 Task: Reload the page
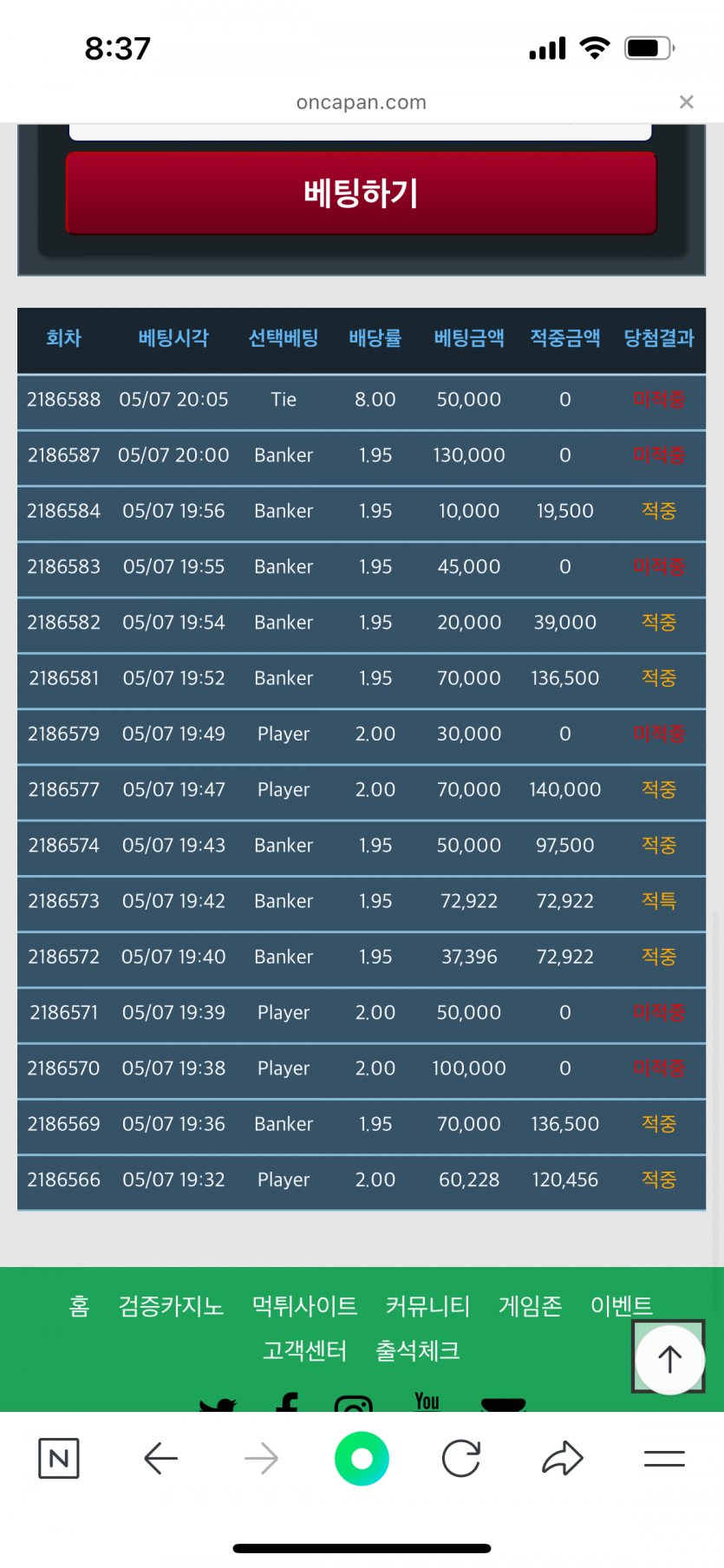[461, 1459]
